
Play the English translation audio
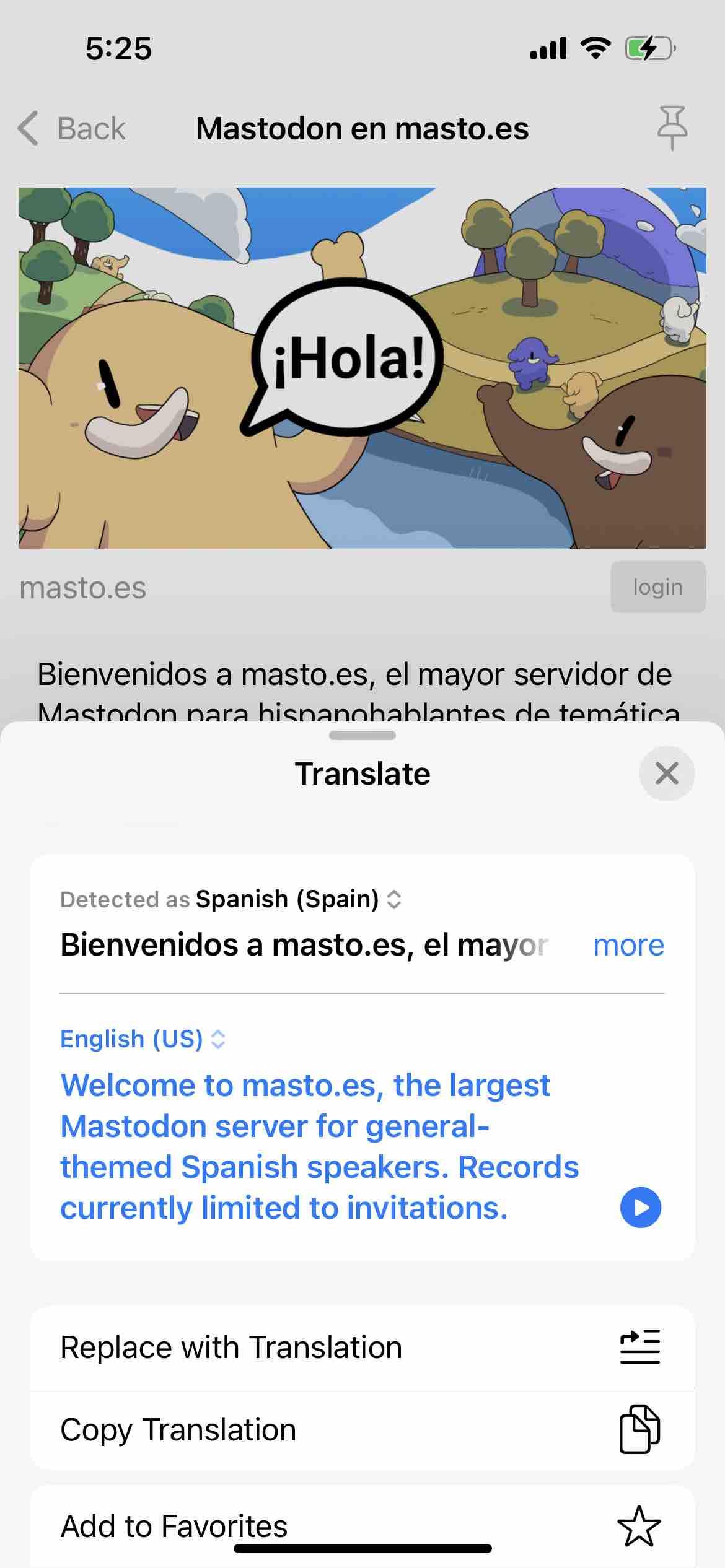pos(640,1207)
